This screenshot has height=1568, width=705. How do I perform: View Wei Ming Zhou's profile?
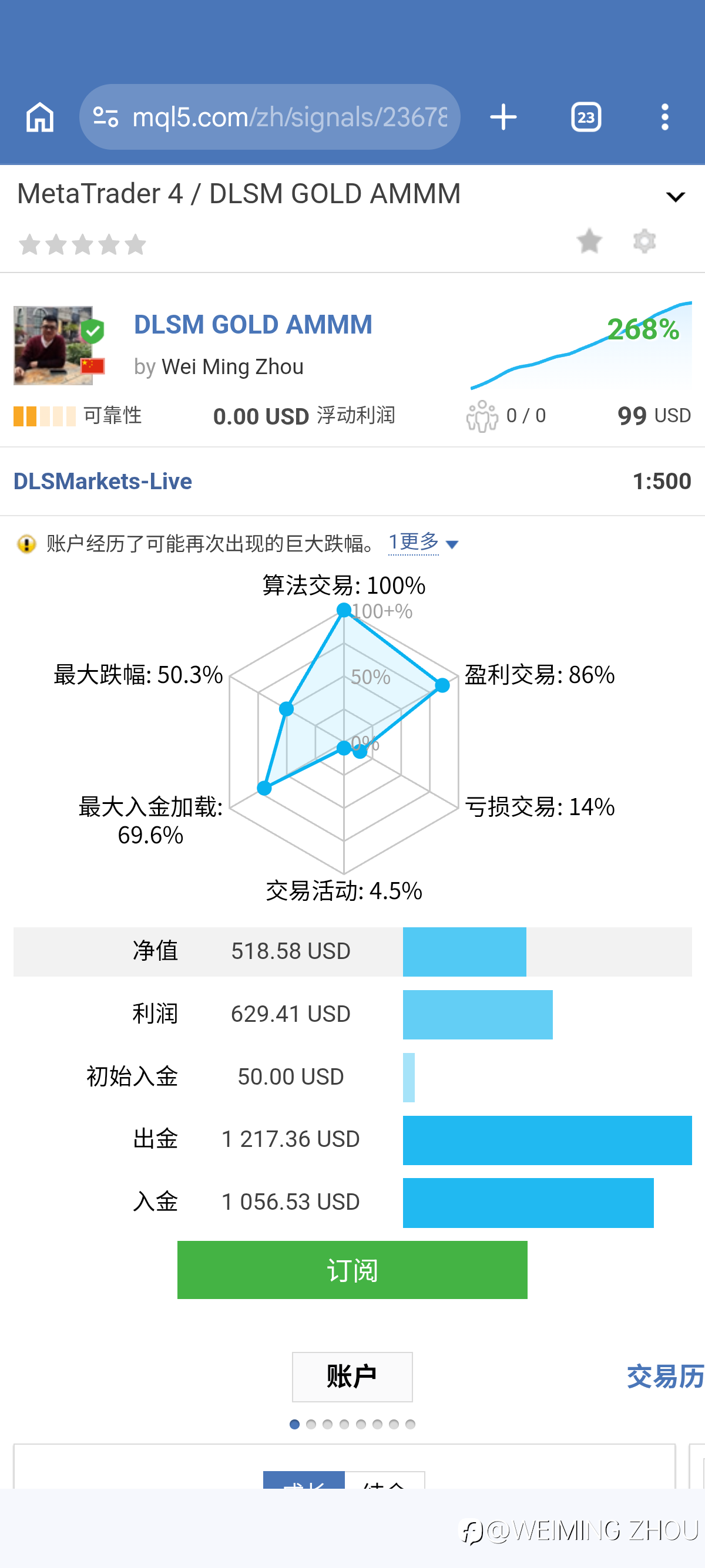click(233, 367)
